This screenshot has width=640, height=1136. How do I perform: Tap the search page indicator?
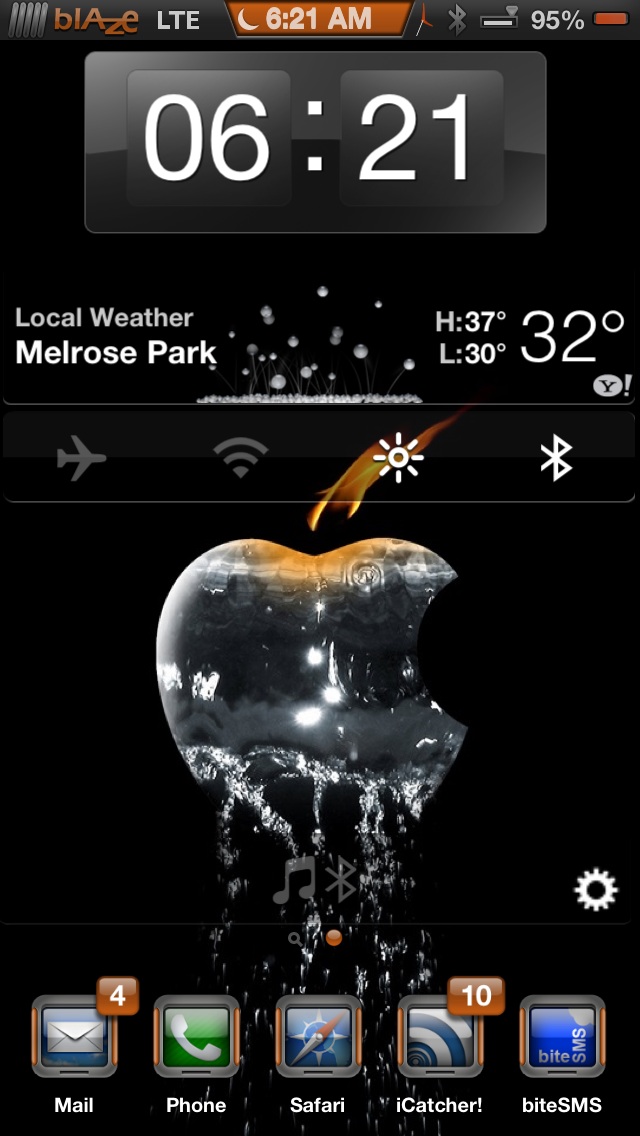295,940
